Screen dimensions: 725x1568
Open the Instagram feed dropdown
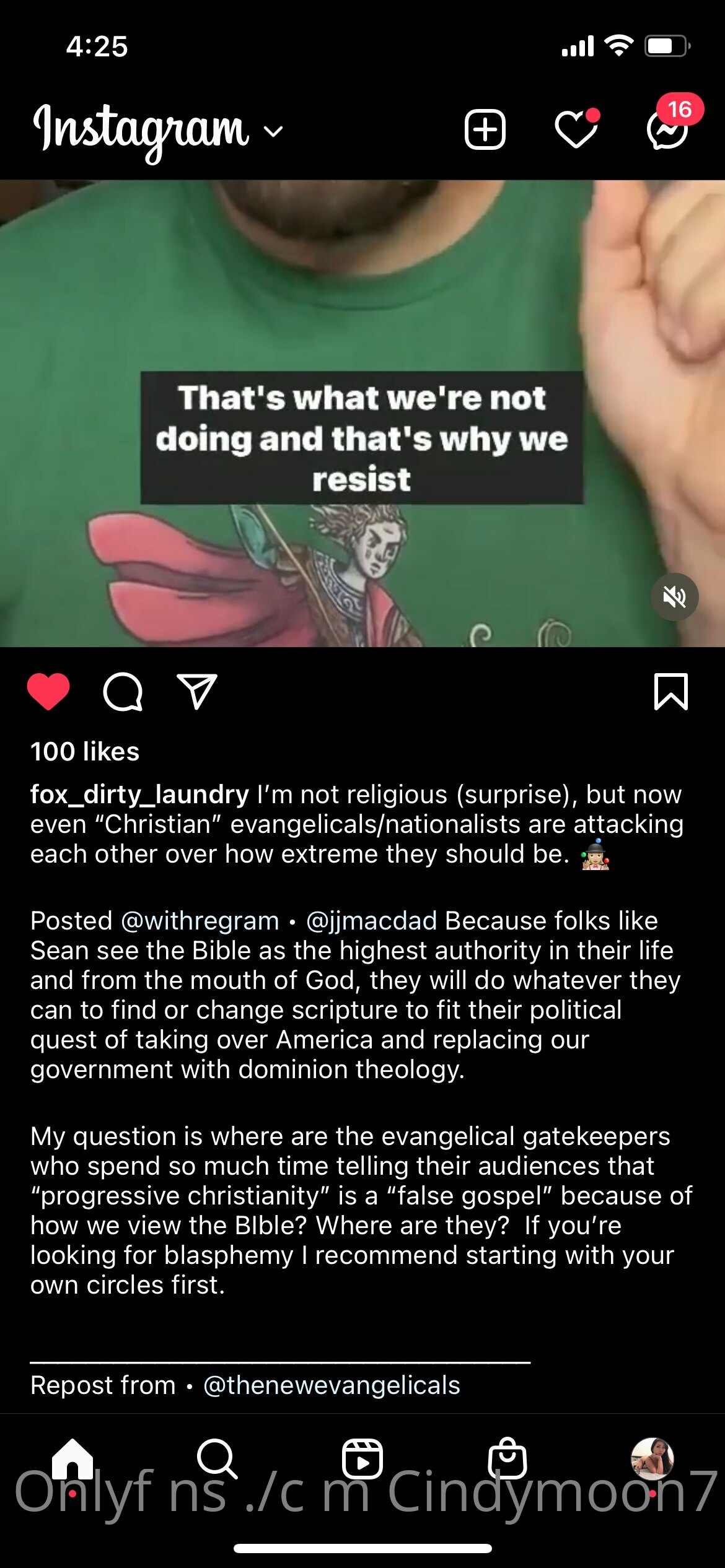click(273, 130)
